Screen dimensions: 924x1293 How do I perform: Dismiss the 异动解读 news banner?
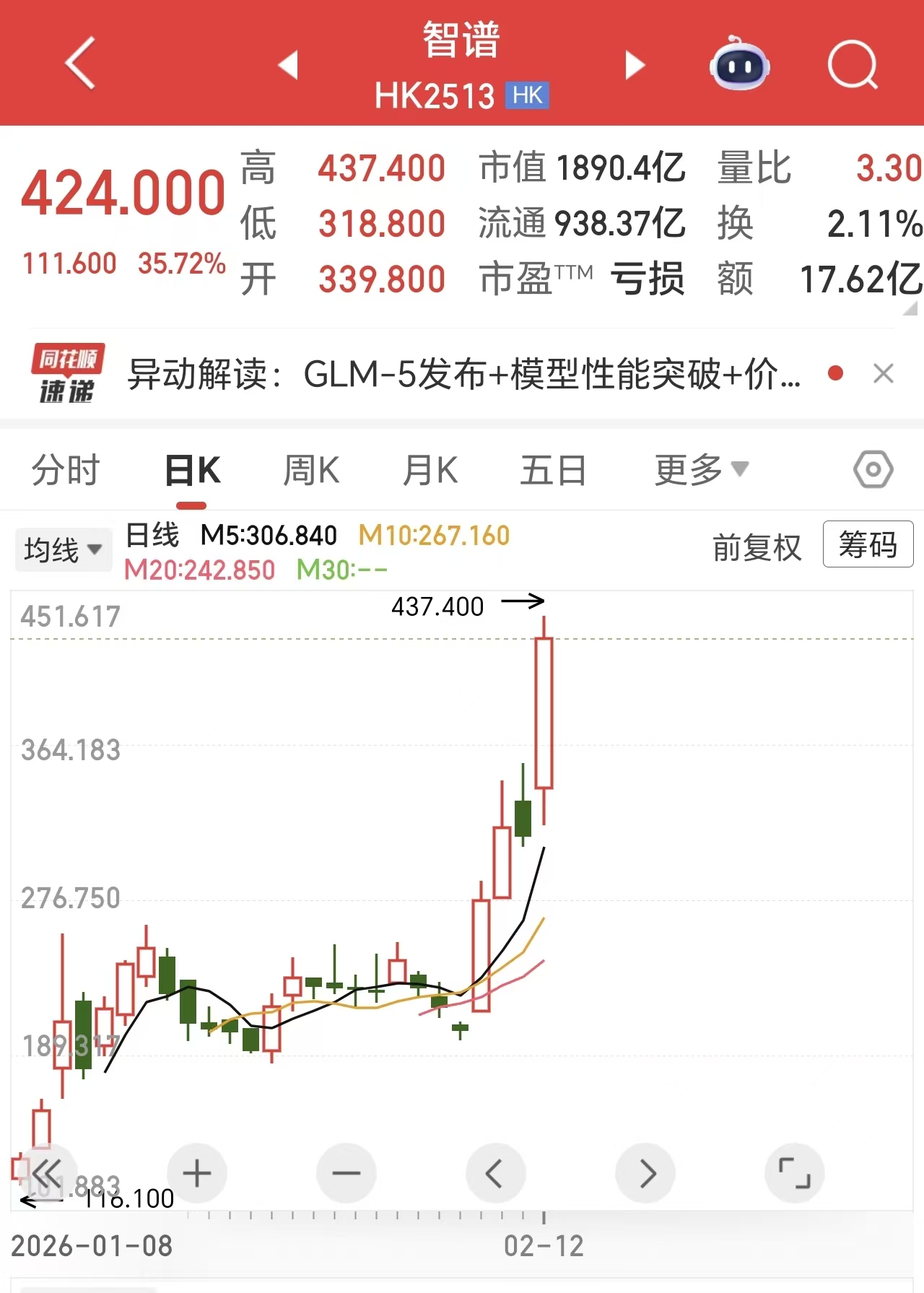tap(883, 374)
